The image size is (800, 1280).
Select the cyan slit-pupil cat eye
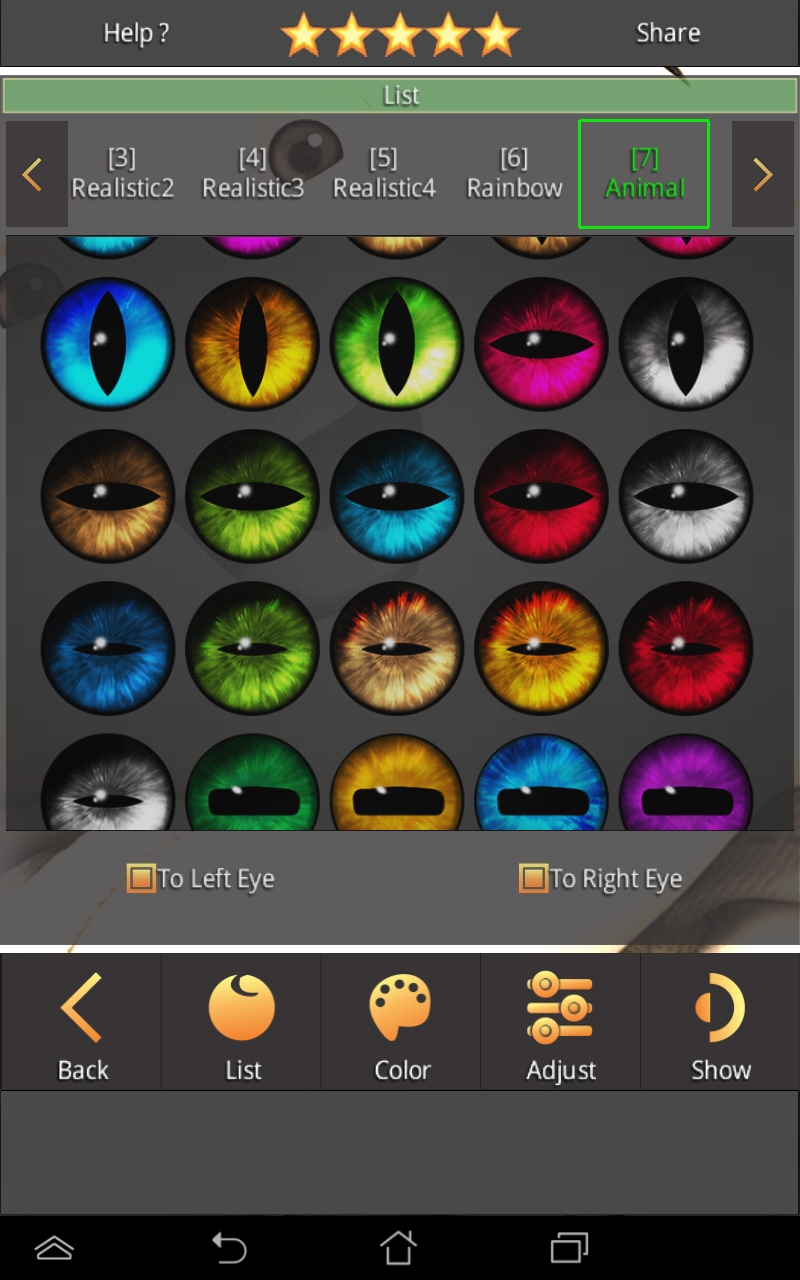108,343
